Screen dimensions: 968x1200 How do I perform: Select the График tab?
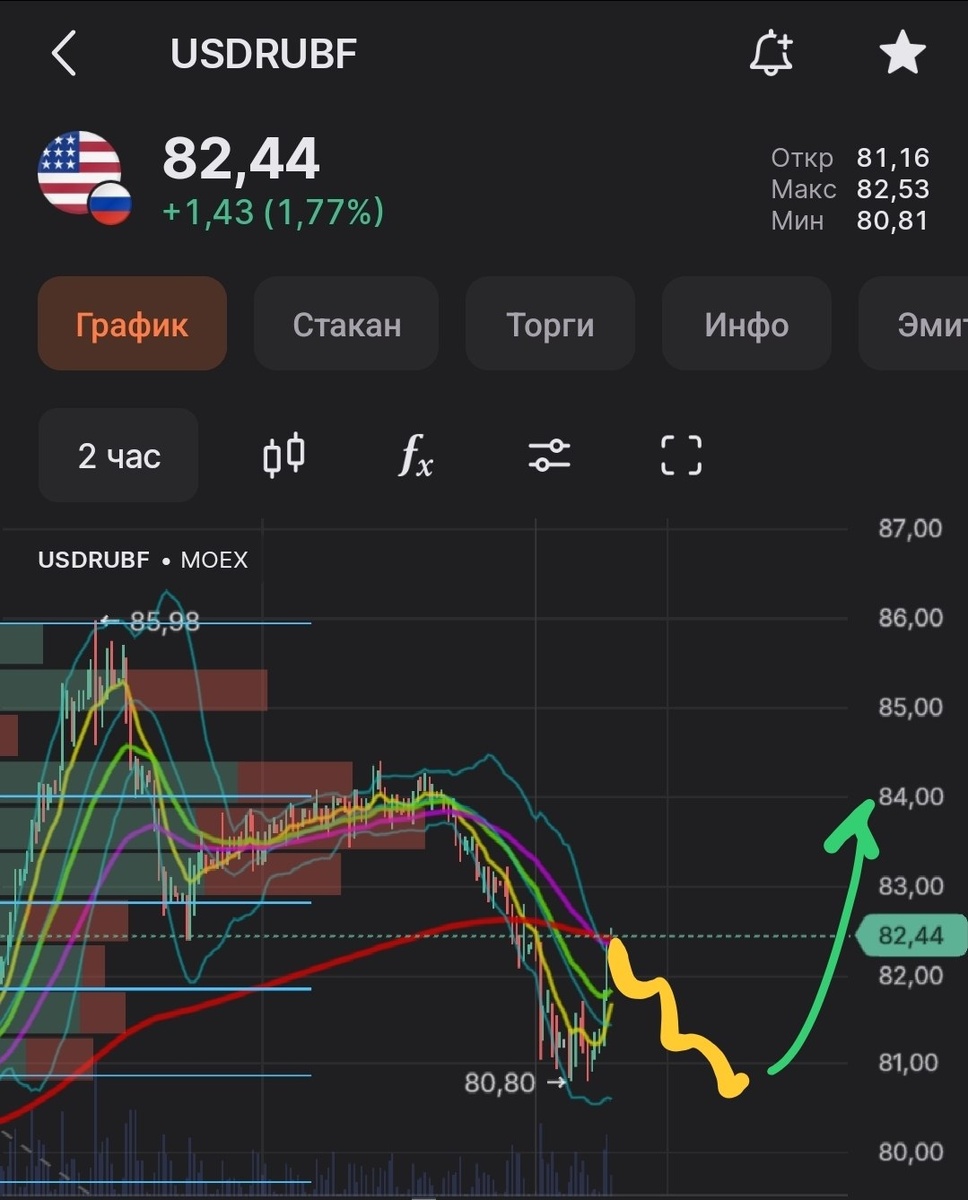click(132, 324)
